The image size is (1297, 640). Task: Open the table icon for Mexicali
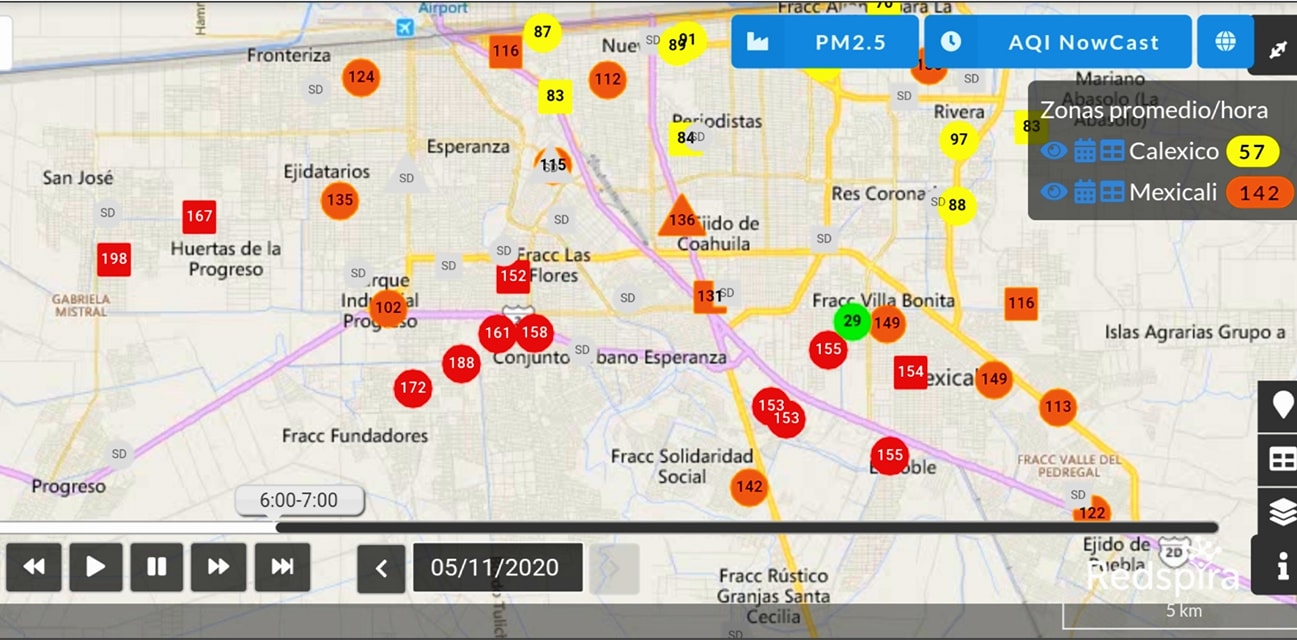(x=1112, y=192)
